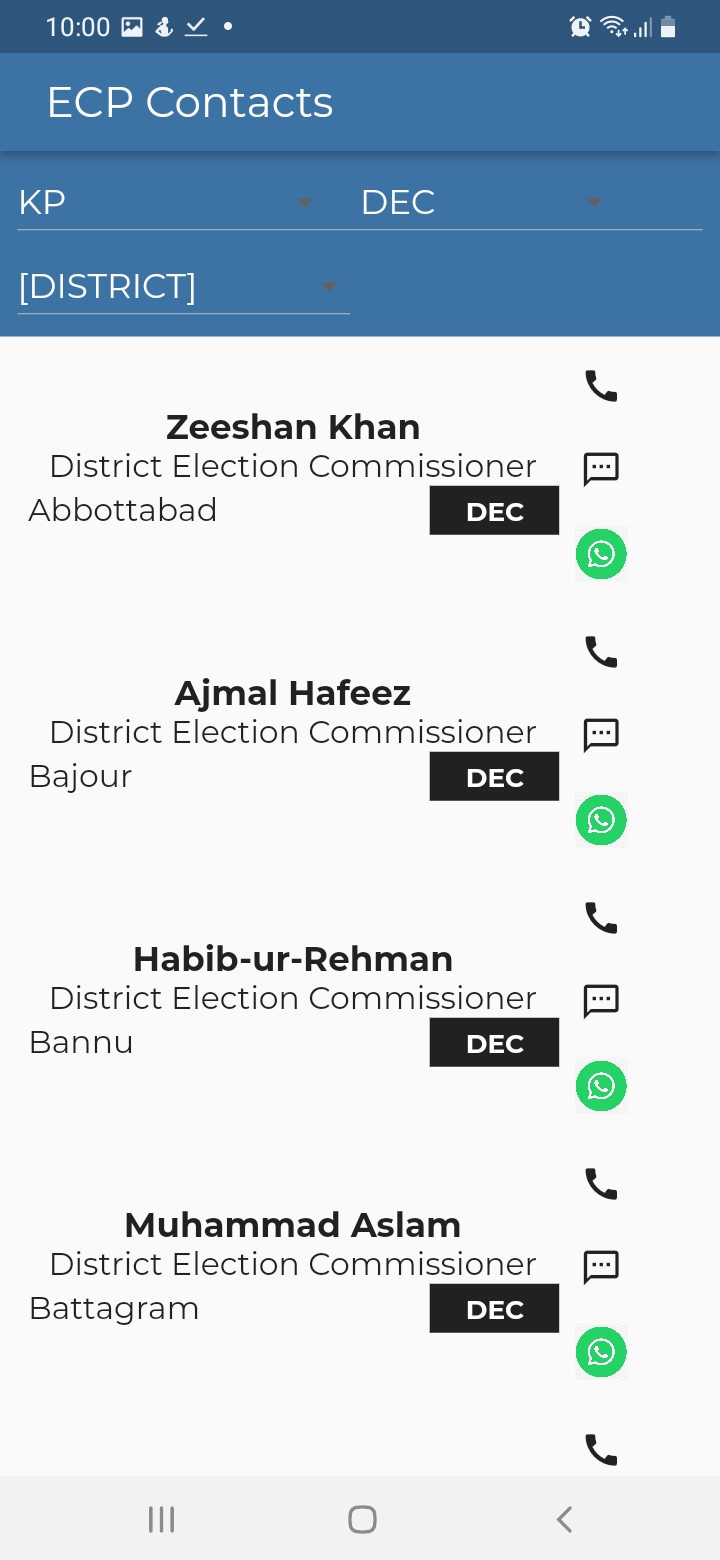
Task: Go back using system navigation
Action: pos(564,1519)
